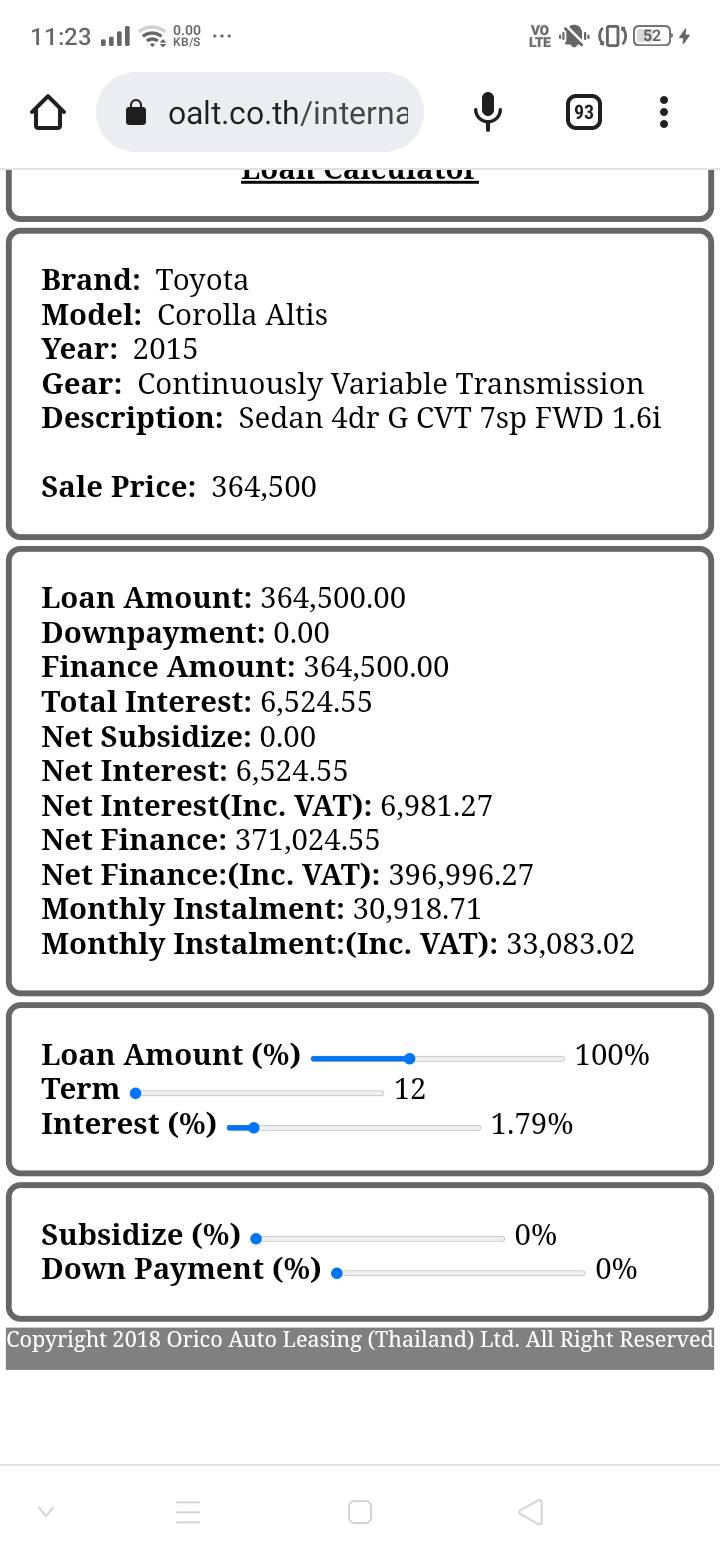Image resolution: width=720 pixels, height=1560 pixels.
Task: Tap the Loan Amount (%) slider
Action: tap(438, 1058)
